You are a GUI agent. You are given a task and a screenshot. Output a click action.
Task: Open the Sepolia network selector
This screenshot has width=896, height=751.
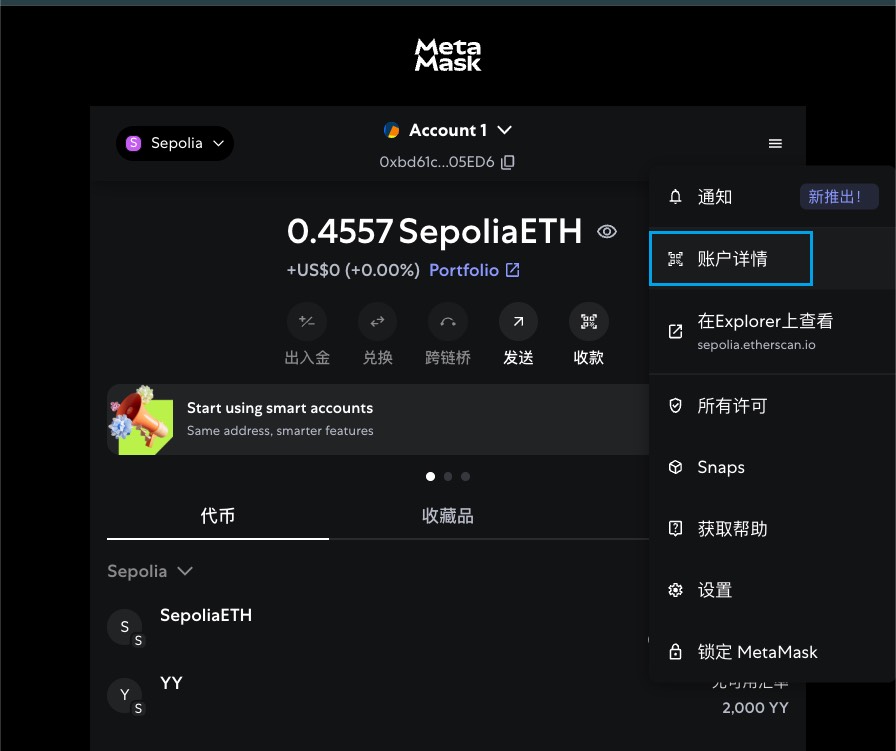(x=175, y=143)
